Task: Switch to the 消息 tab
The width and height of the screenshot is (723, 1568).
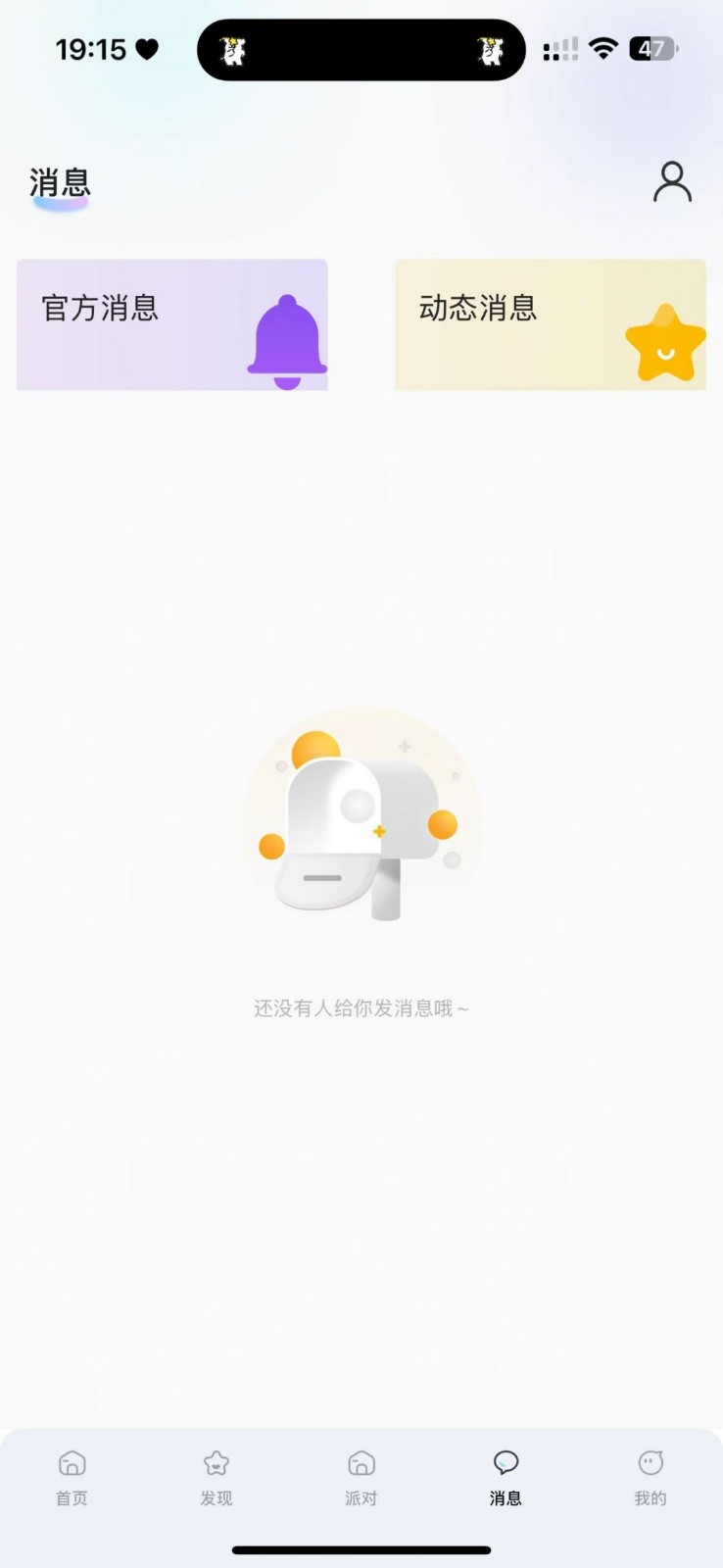Action: coord(506,1478)
